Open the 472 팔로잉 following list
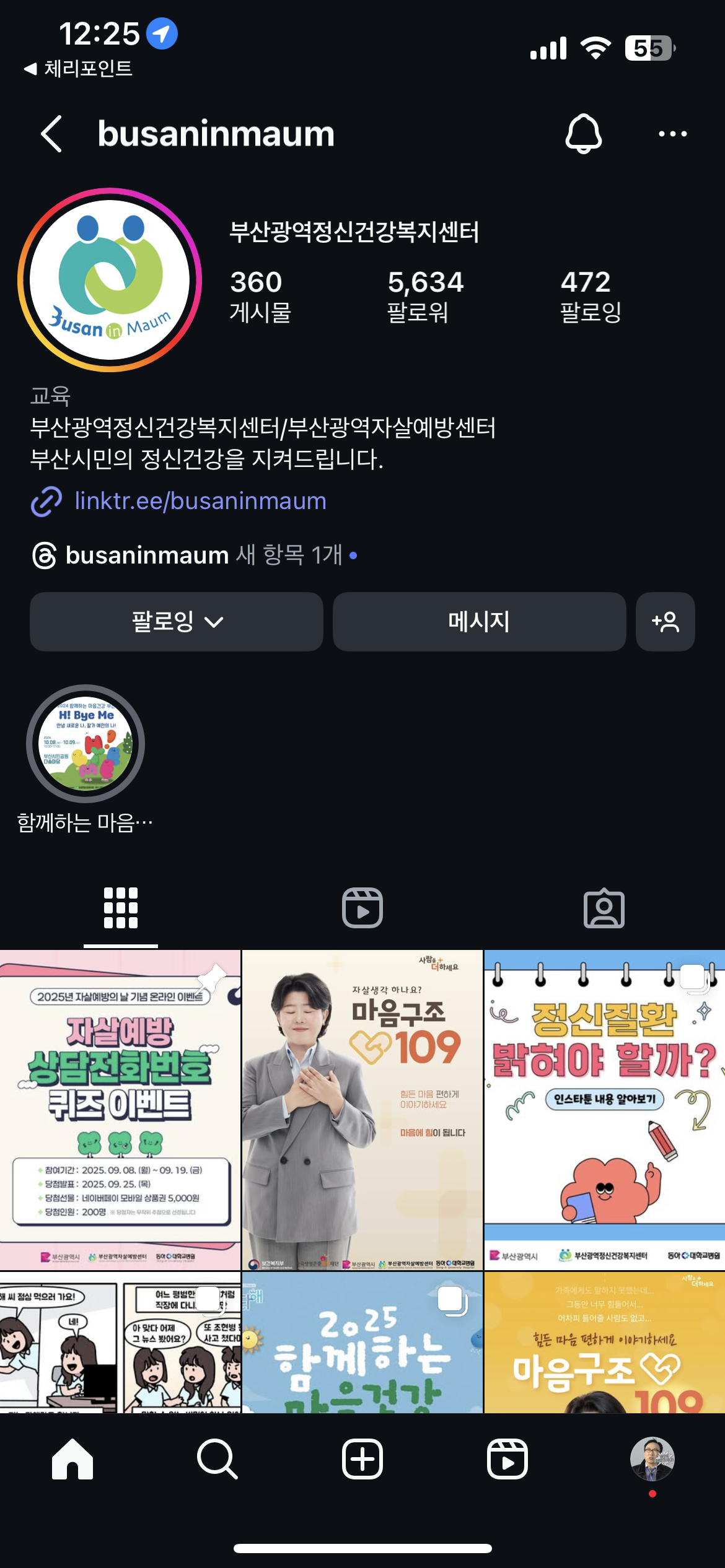The width and height of the screenshot is (725, 1568). coord(590,296)
